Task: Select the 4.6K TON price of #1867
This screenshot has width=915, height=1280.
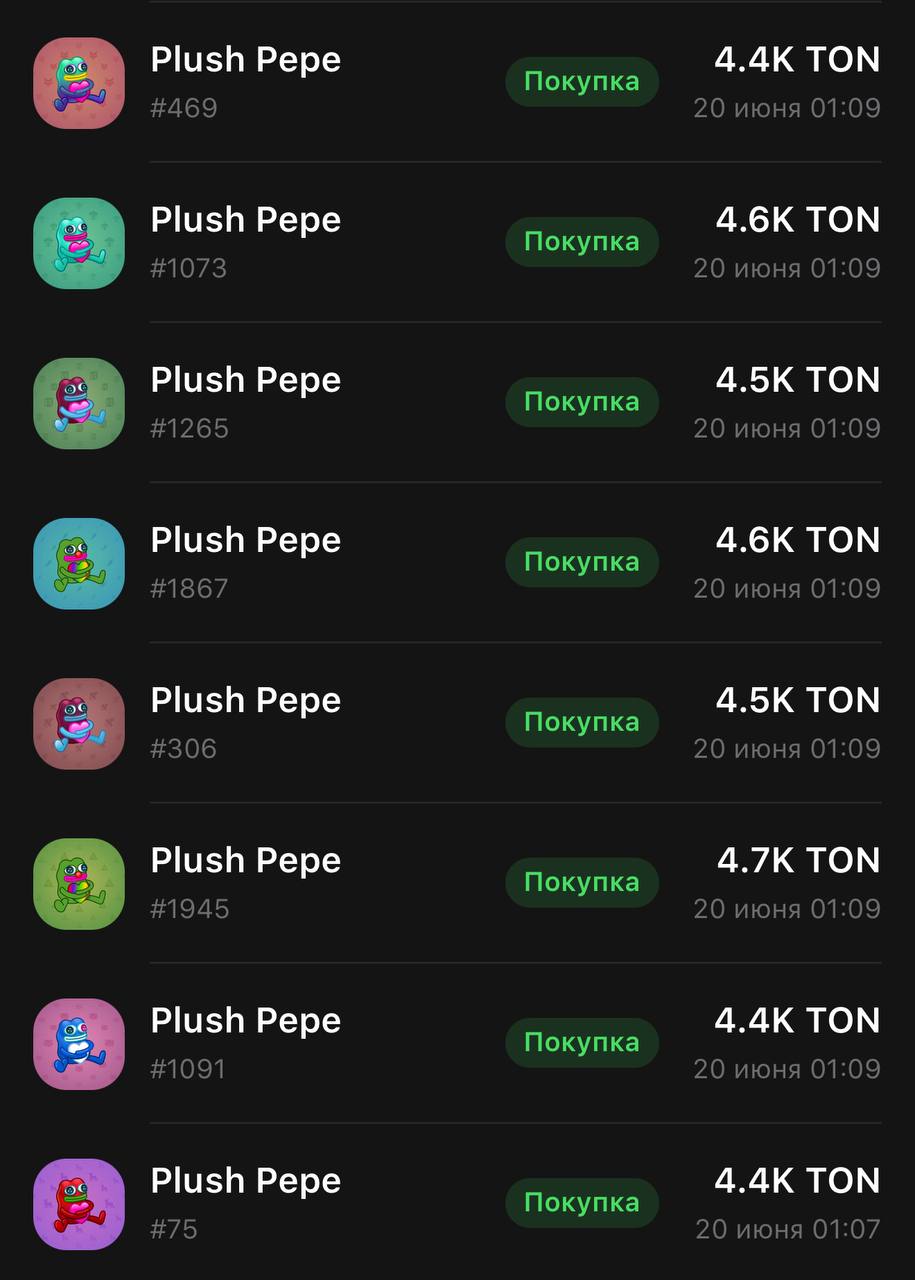Action: point(795,540)
